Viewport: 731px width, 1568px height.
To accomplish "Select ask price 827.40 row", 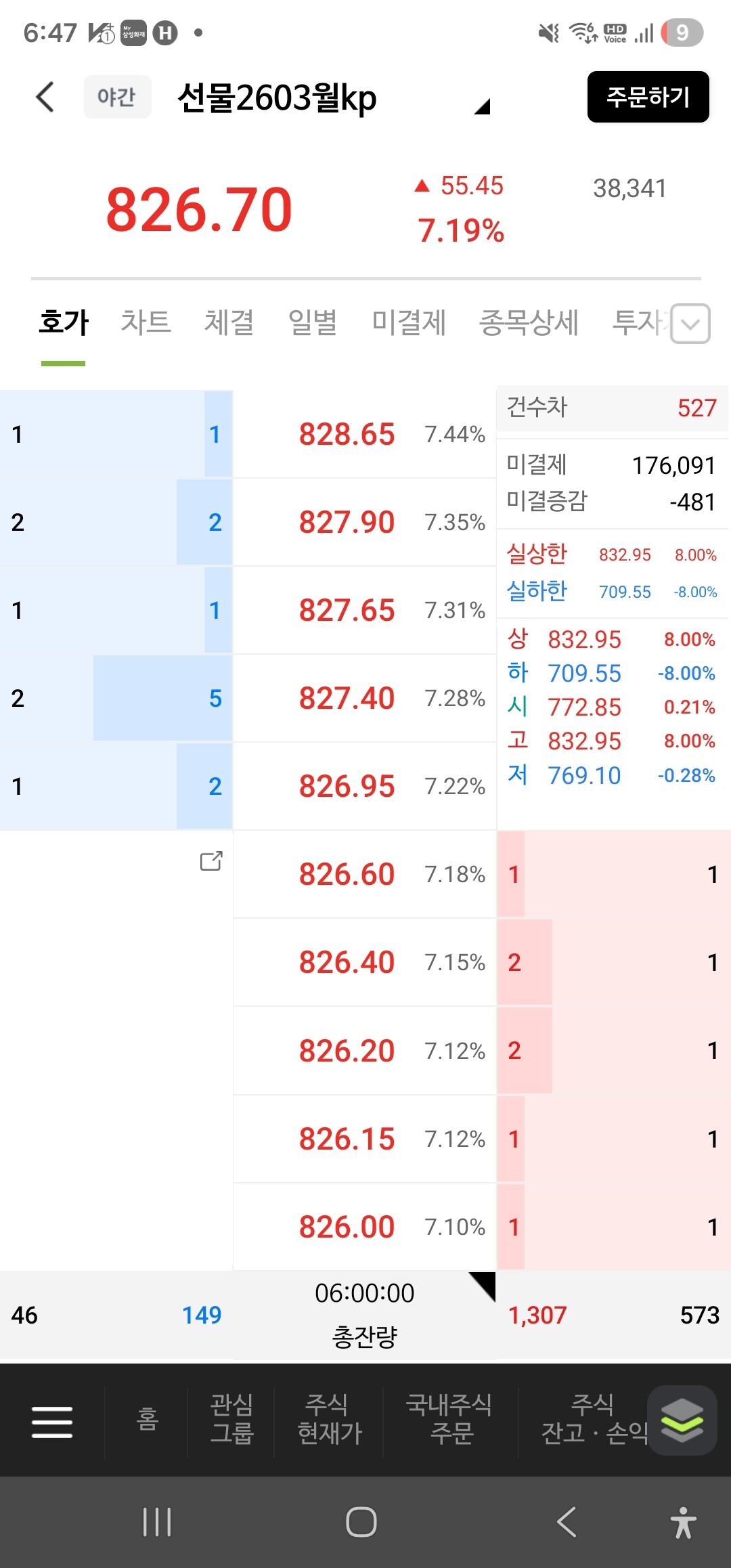I will click(365, 698).
